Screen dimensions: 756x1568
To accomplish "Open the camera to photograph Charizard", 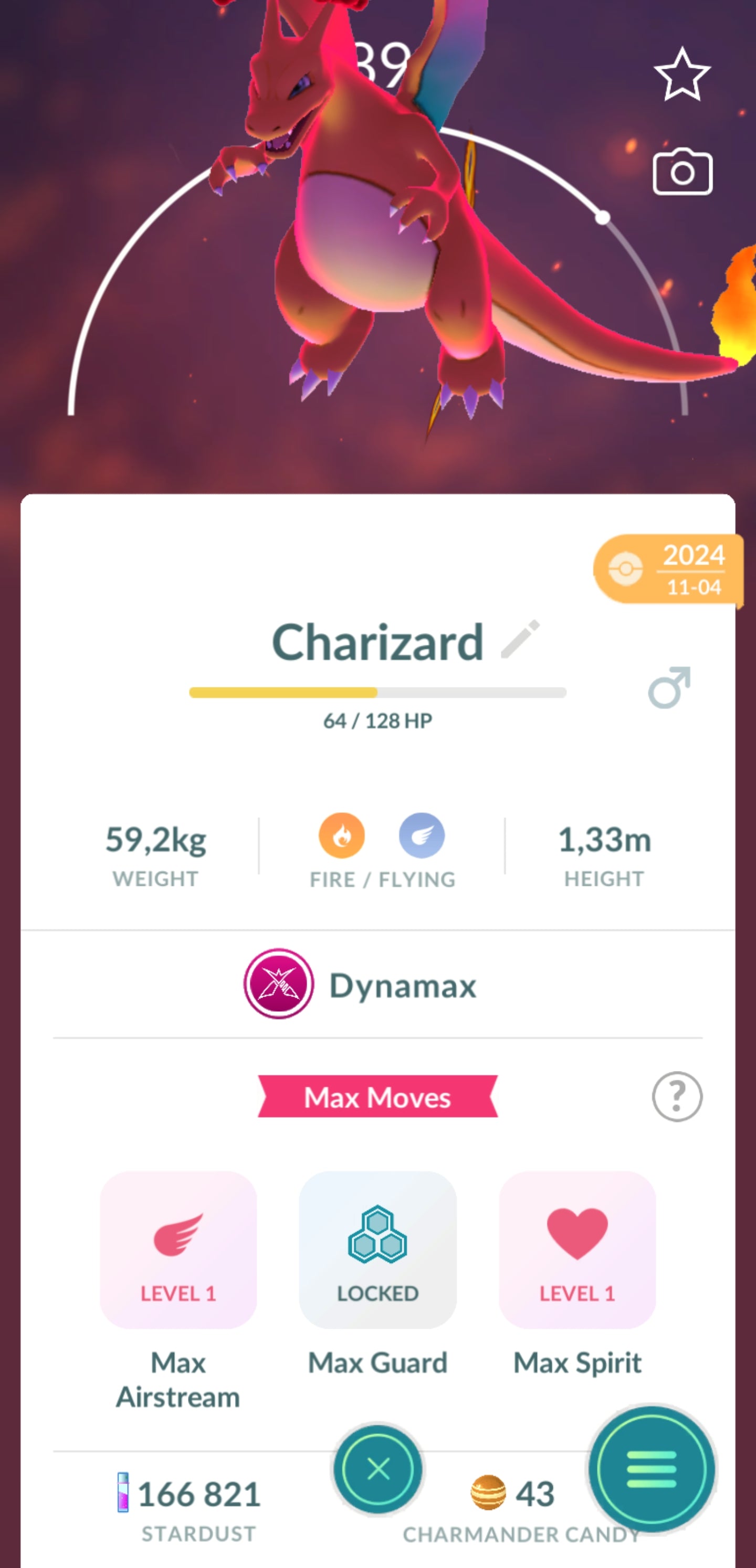I will pyautogui.click(x=682, y=172).
